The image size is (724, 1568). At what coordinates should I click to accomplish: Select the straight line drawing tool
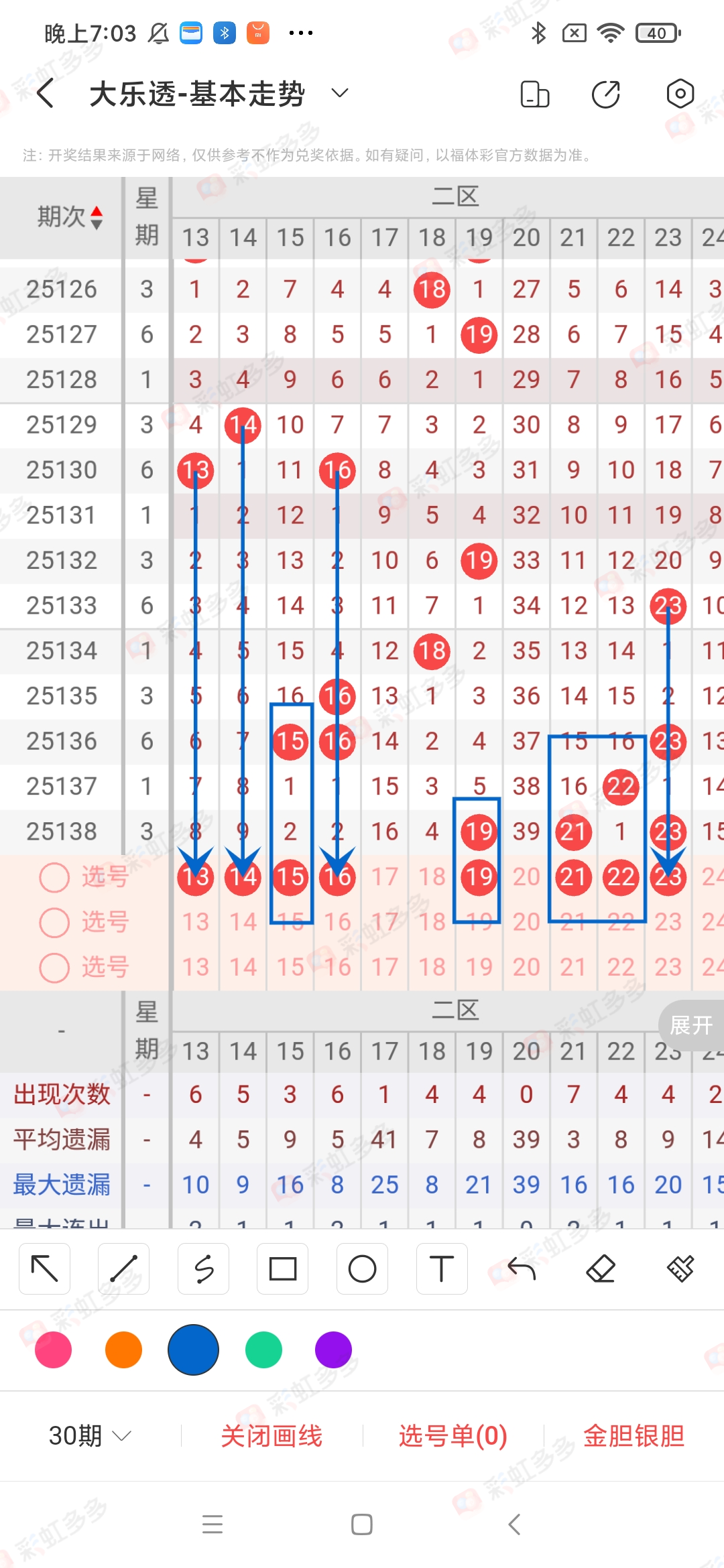[x=123, y=1268]
